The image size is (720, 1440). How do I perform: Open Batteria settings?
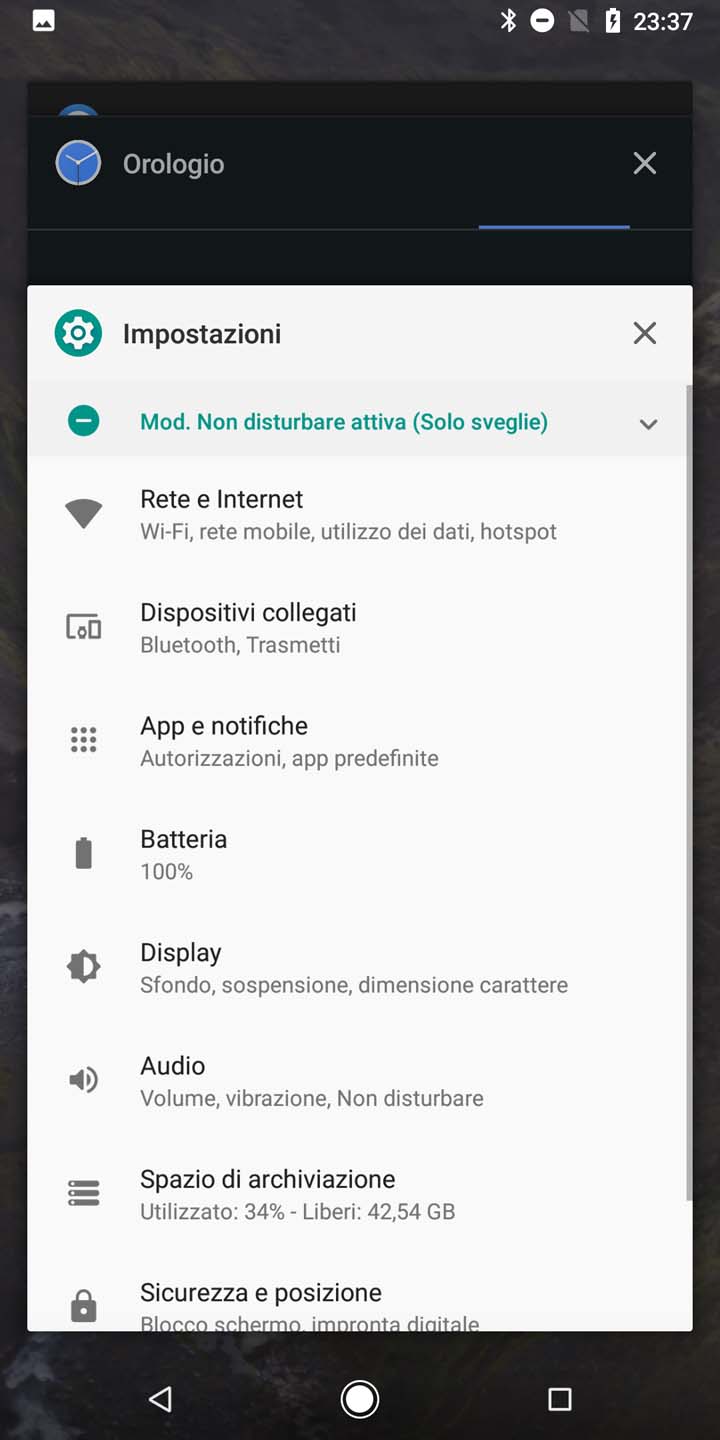pyautogui.click(x=358, y=854)
